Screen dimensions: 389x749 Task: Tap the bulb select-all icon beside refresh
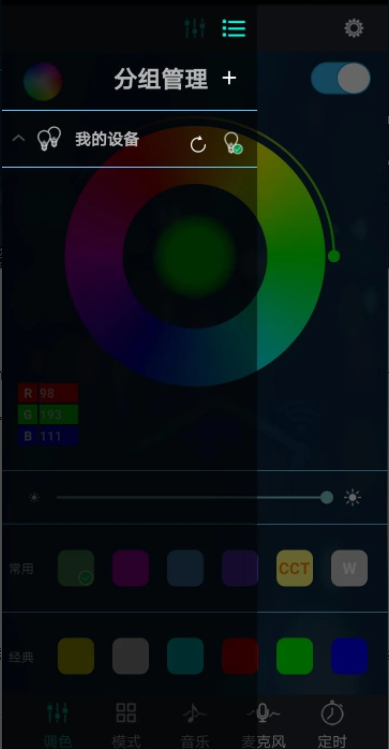(x=233, y=143)
